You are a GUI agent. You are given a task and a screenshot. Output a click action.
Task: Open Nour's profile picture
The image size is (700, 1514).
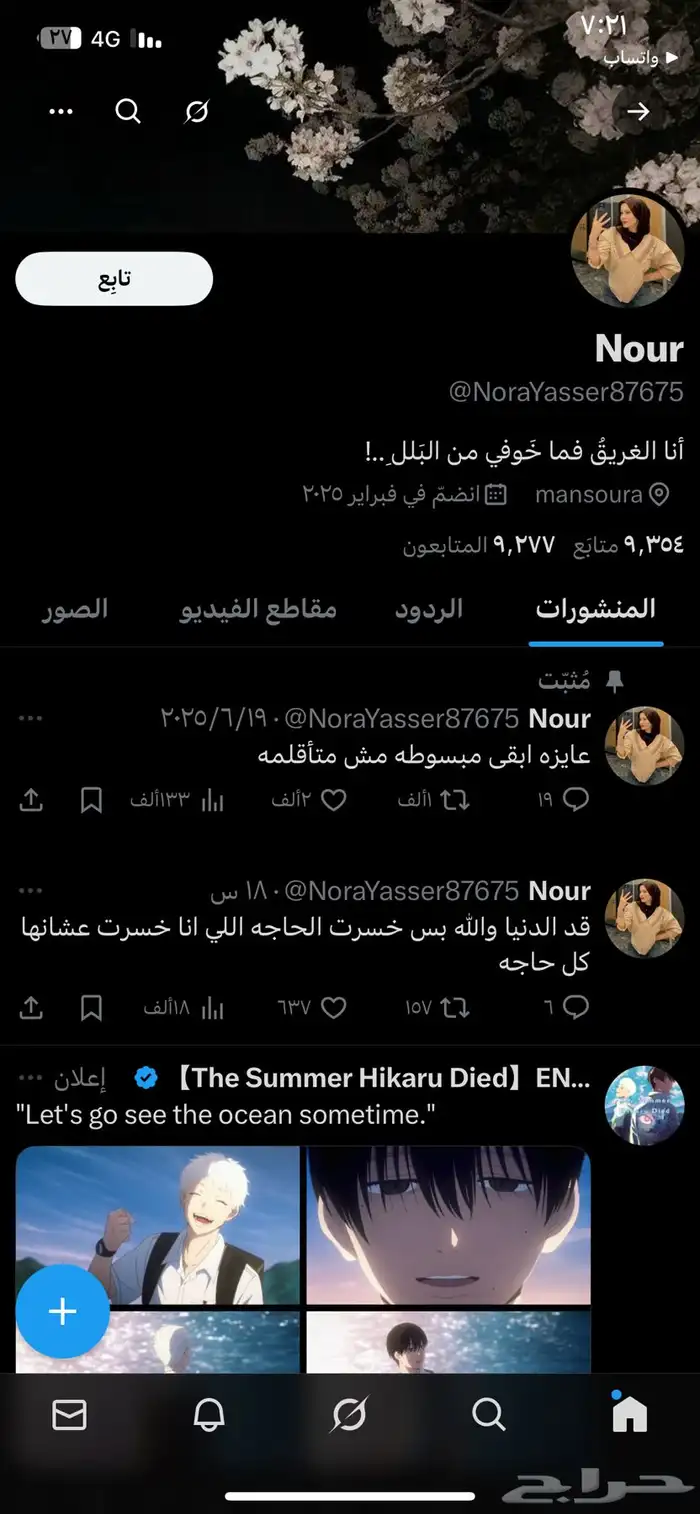click(627, 250)
